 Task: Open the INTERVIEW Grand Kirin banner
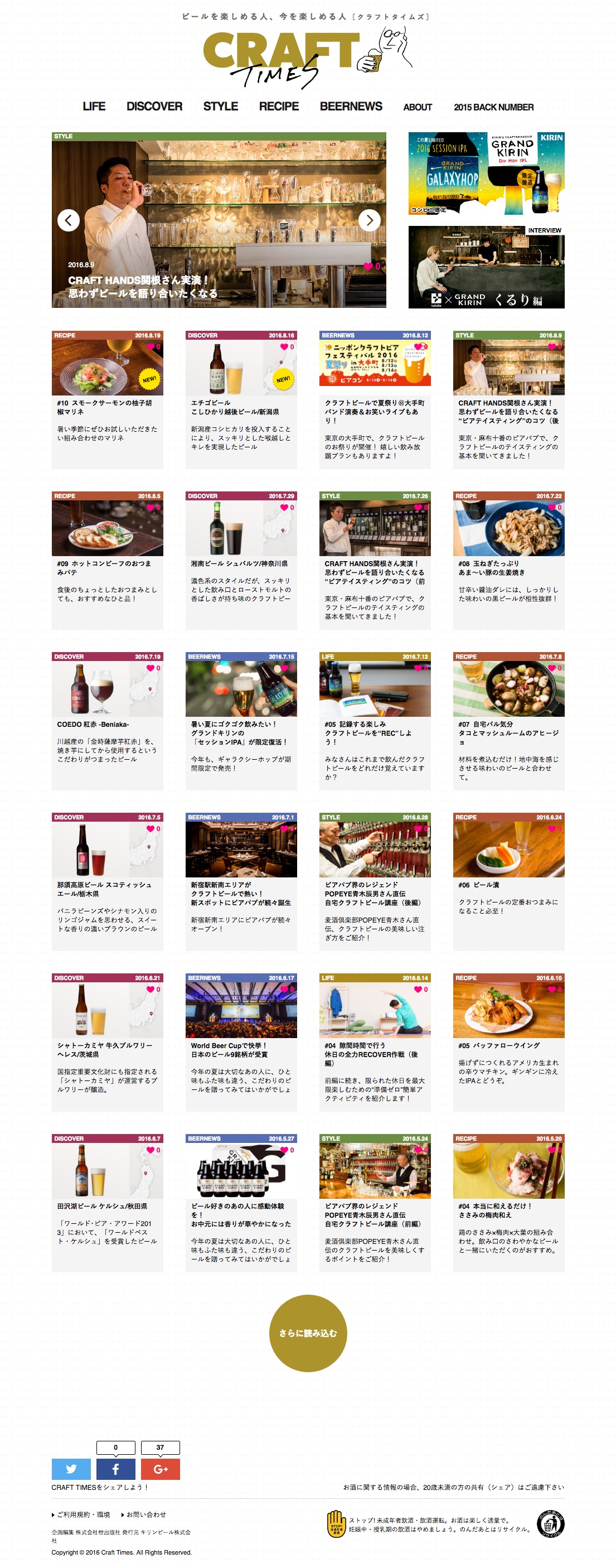point(486,267)
